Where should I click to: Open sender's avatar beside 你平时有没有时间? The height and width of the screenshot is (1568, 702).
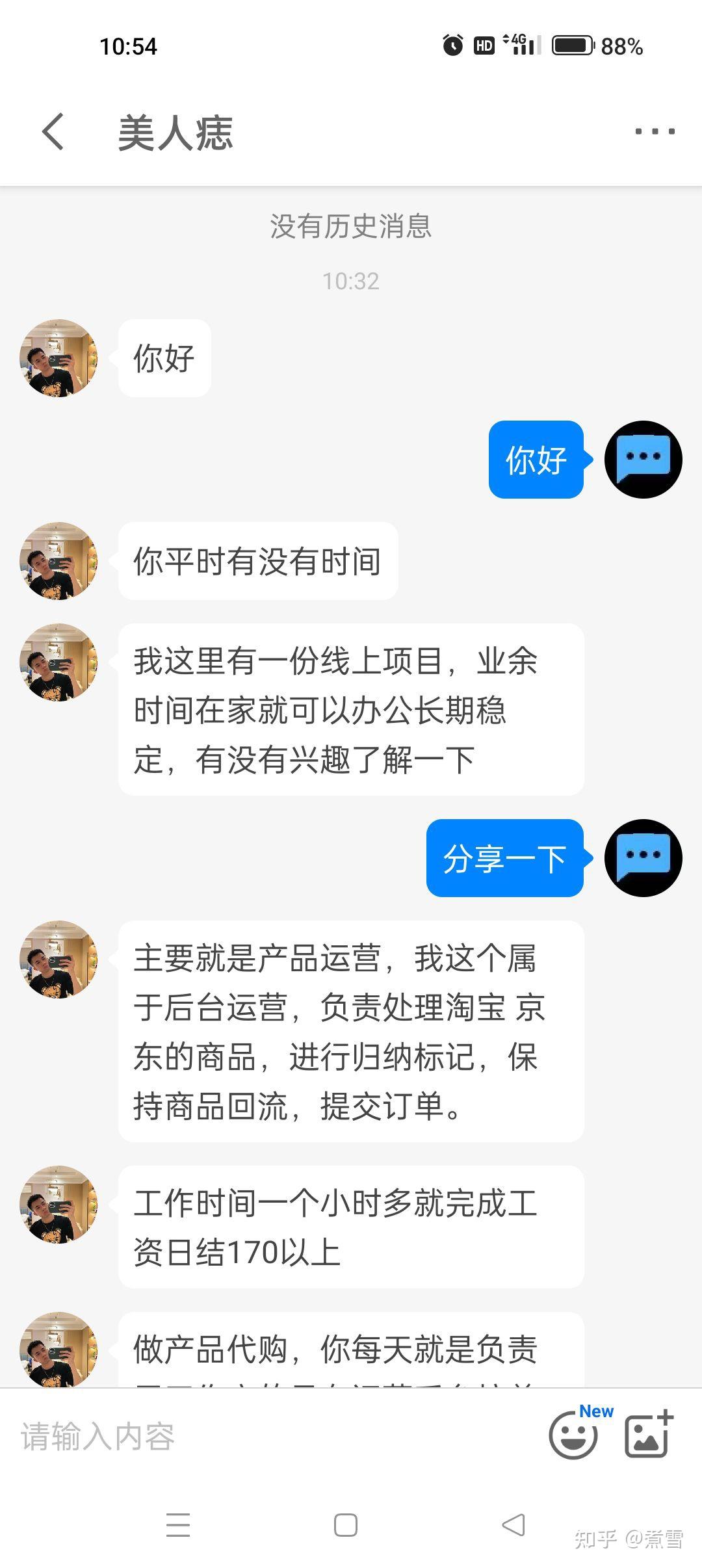click(x=59, y=560)
